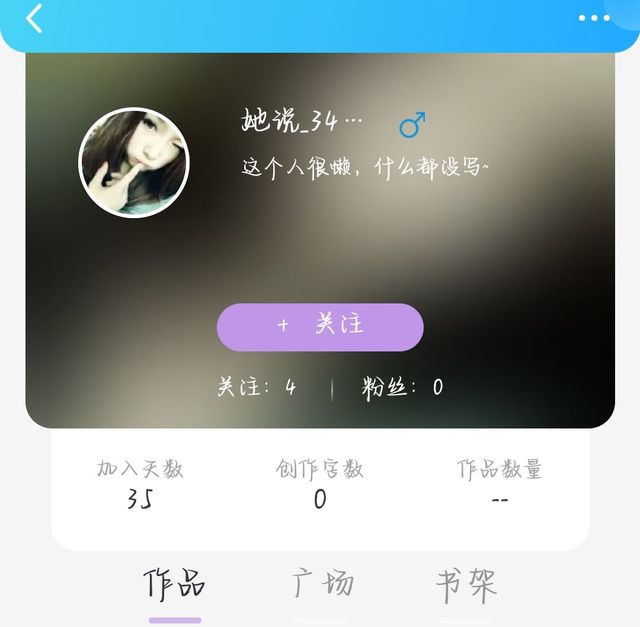
Task: Switch to the 书架 tab
Action: coord(466,584)
